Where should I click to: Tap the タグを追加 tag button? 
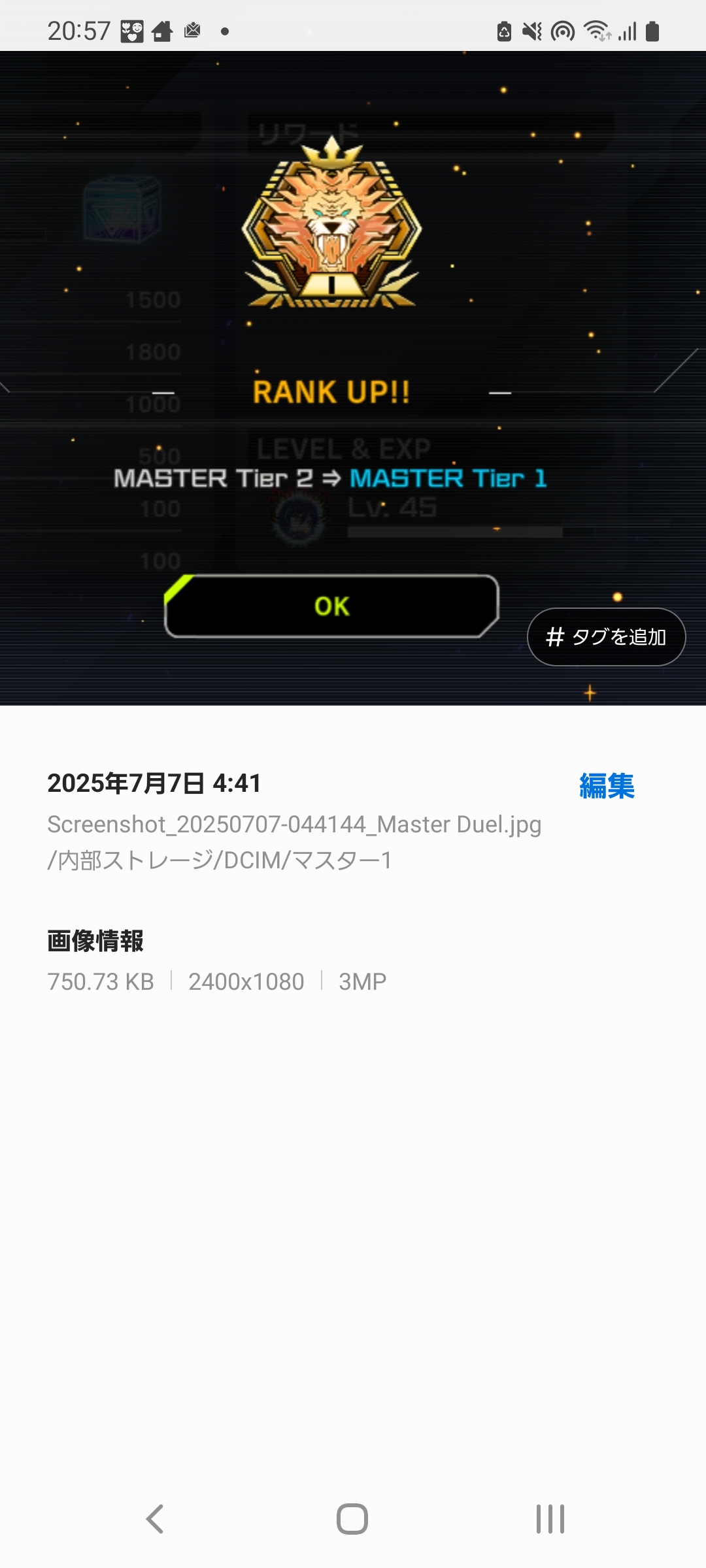[606, 637]
